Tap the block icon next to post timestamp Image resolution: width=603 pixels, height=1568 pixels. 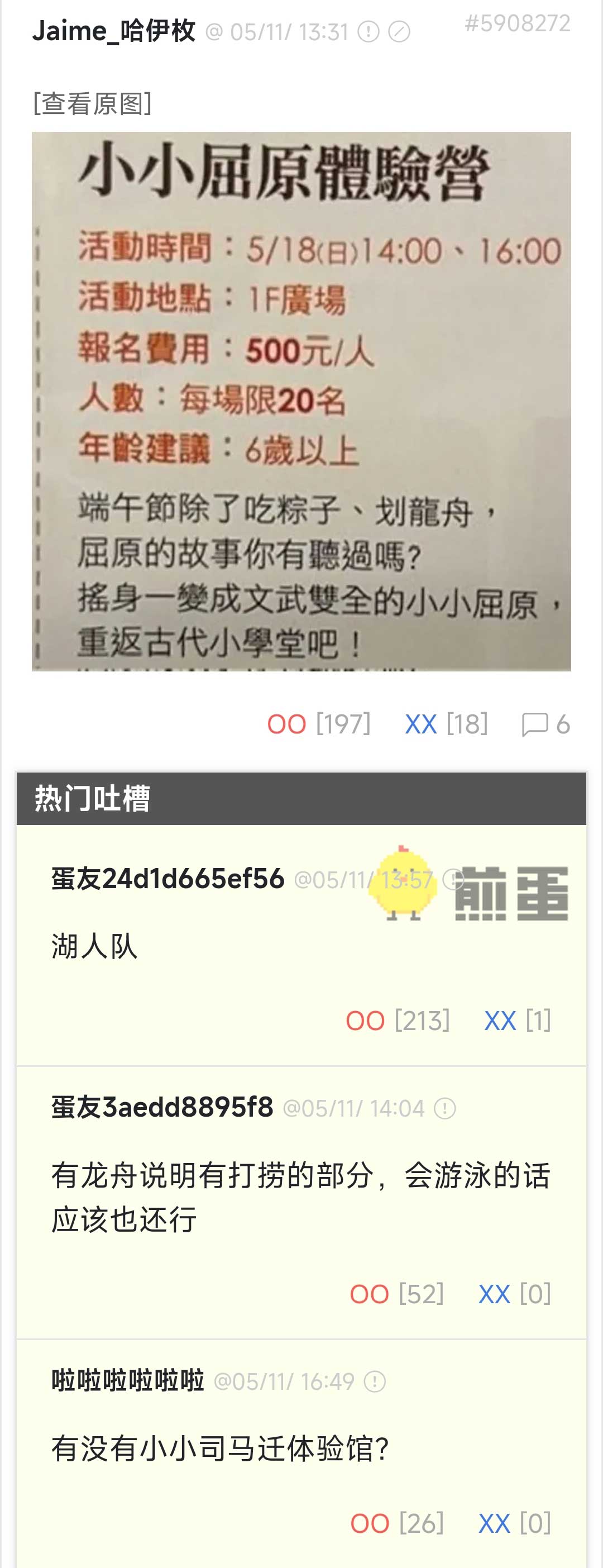click(399, 32)
